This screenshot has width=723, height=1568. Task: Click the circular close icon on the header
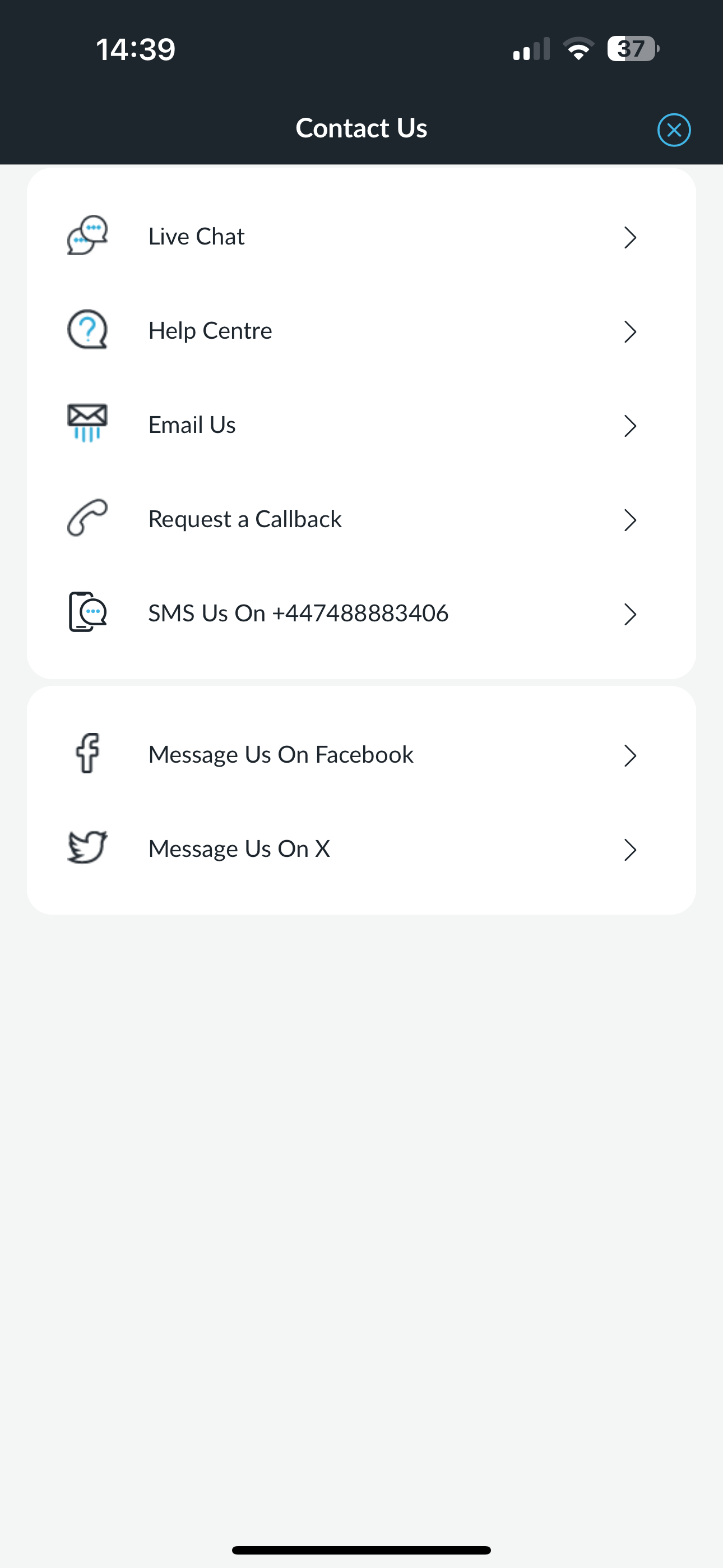point(674,130)
